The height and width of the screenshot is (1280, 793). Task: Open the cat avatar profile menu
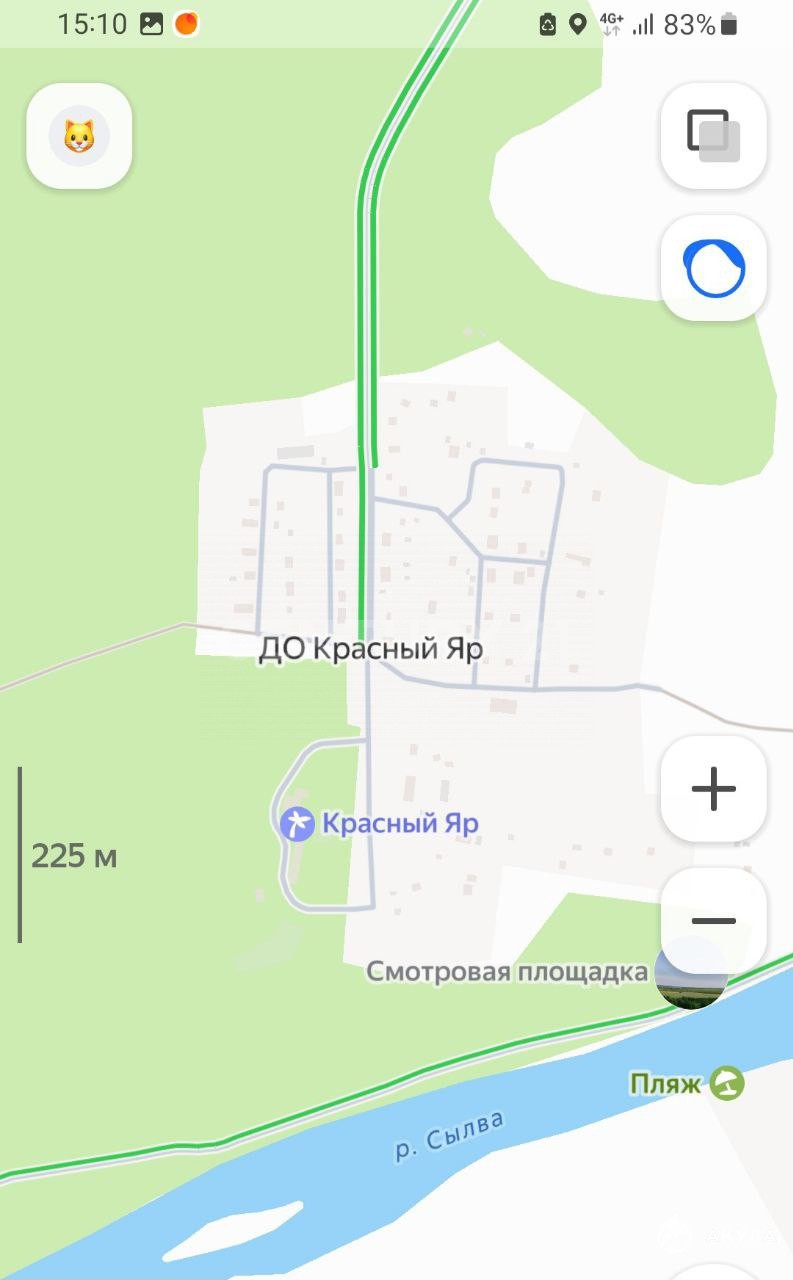point(79,136)
